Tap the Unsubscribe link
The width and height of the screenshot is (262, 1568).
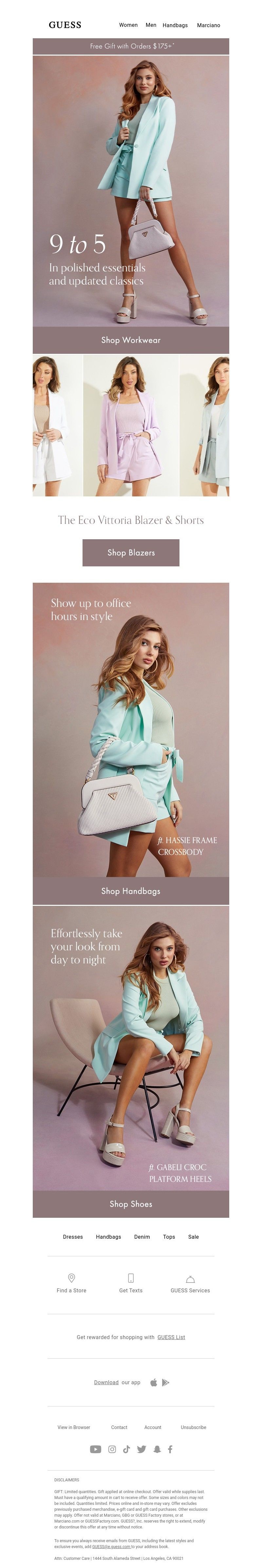point(193,1427)
